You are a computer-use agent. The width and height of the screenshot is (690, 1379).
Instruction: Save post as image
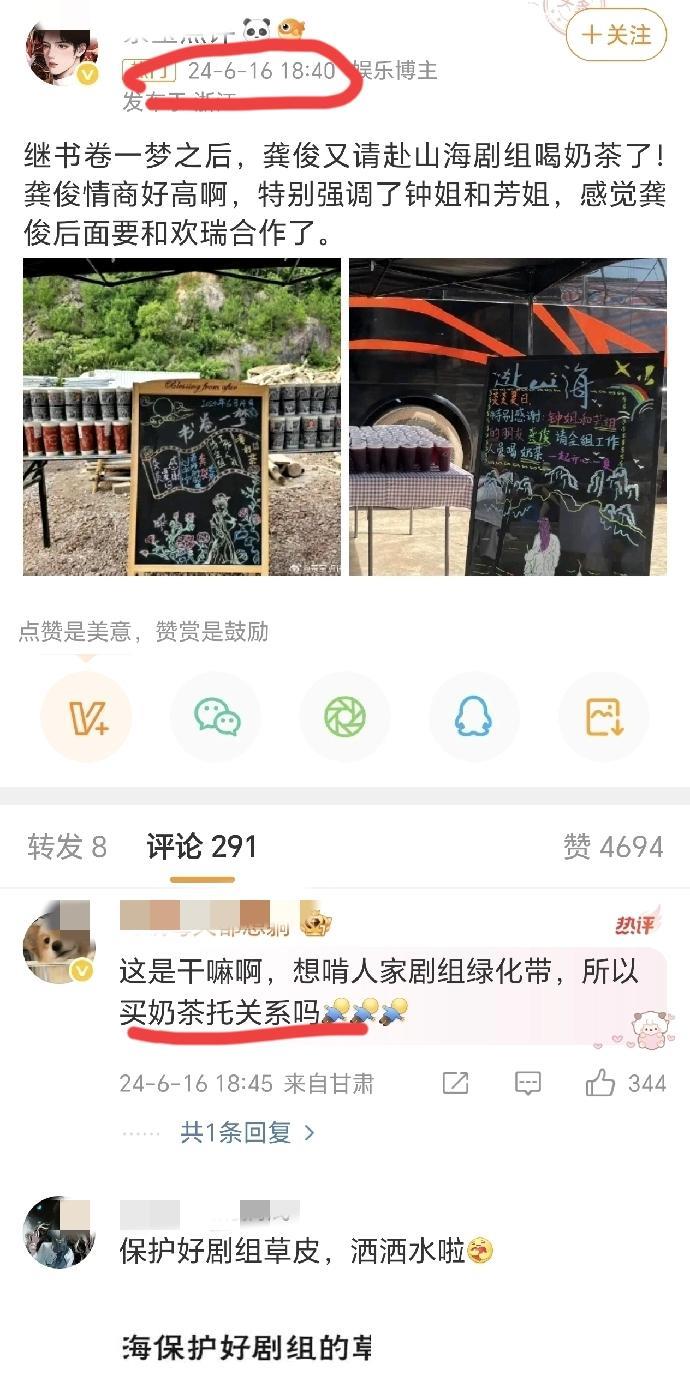(604, 717)
